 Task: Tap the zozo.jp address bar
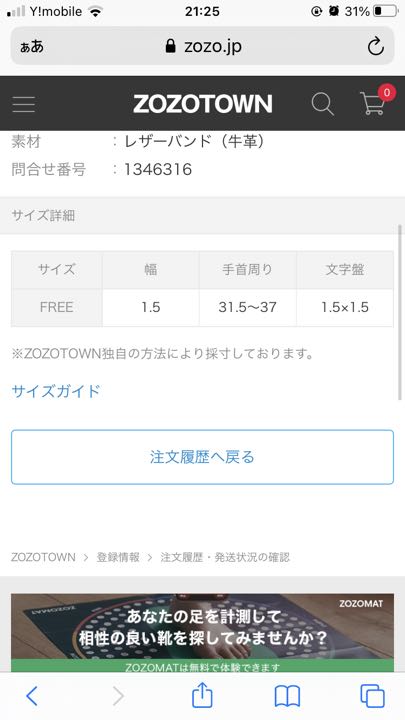pos(202,46)
